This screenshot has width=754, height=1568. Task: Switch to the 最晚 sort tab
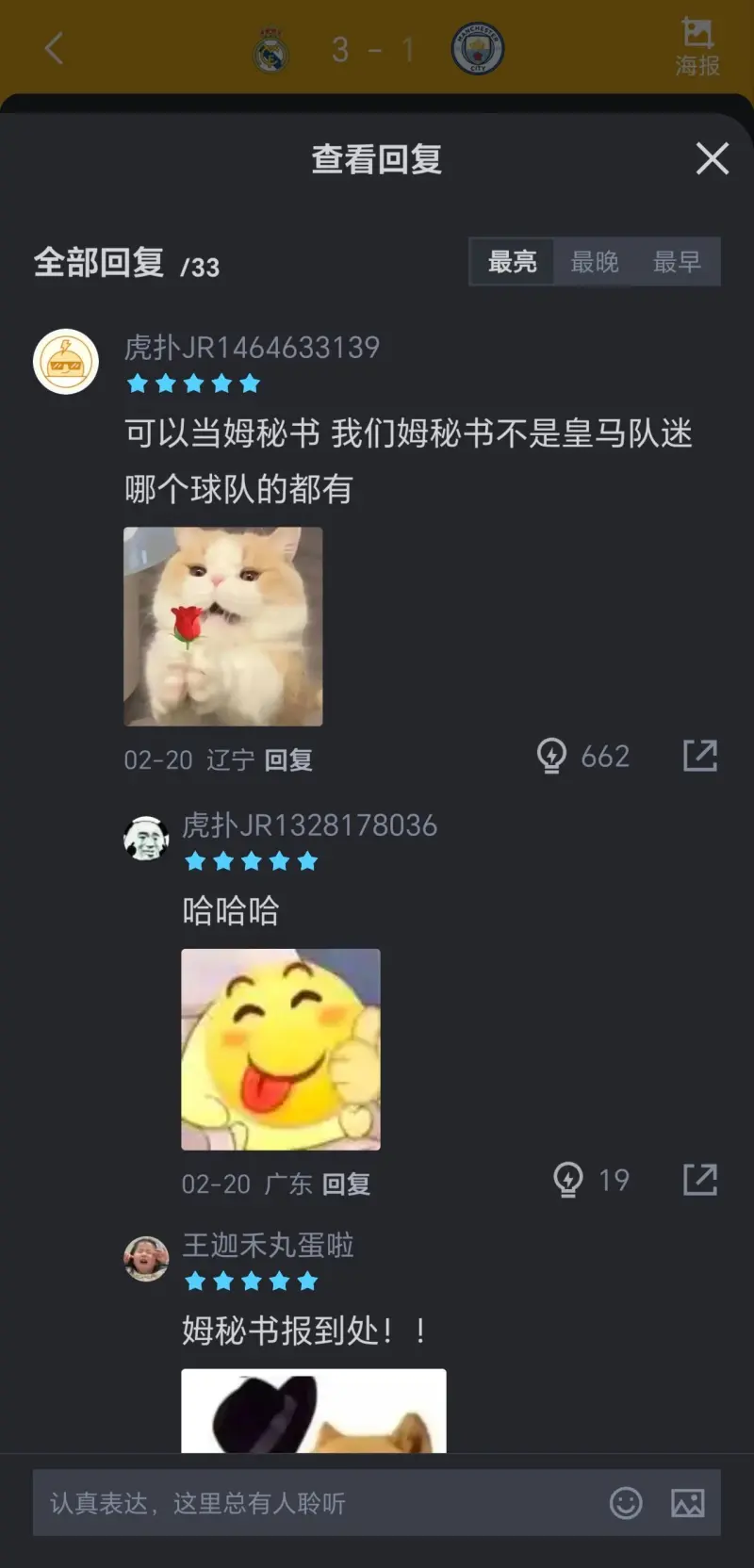(595, 262)
